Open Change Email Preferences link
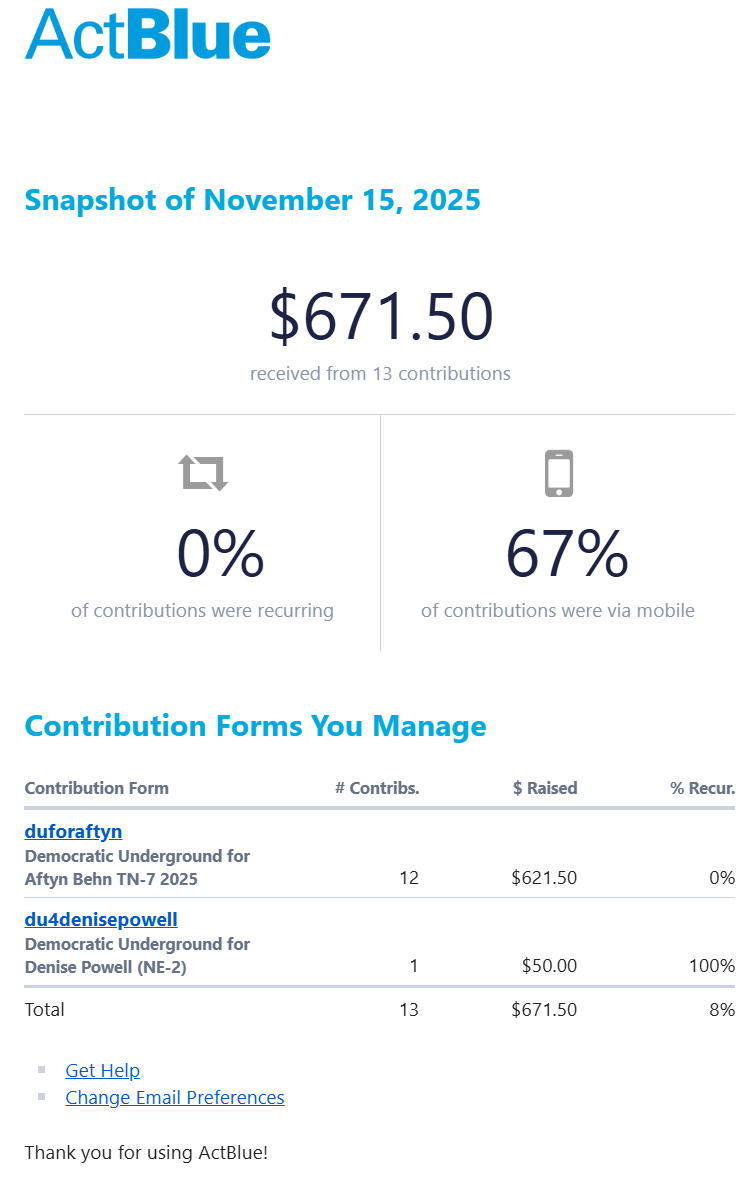Viewport: 743px width, 1183px height. tap(174, 1097)
